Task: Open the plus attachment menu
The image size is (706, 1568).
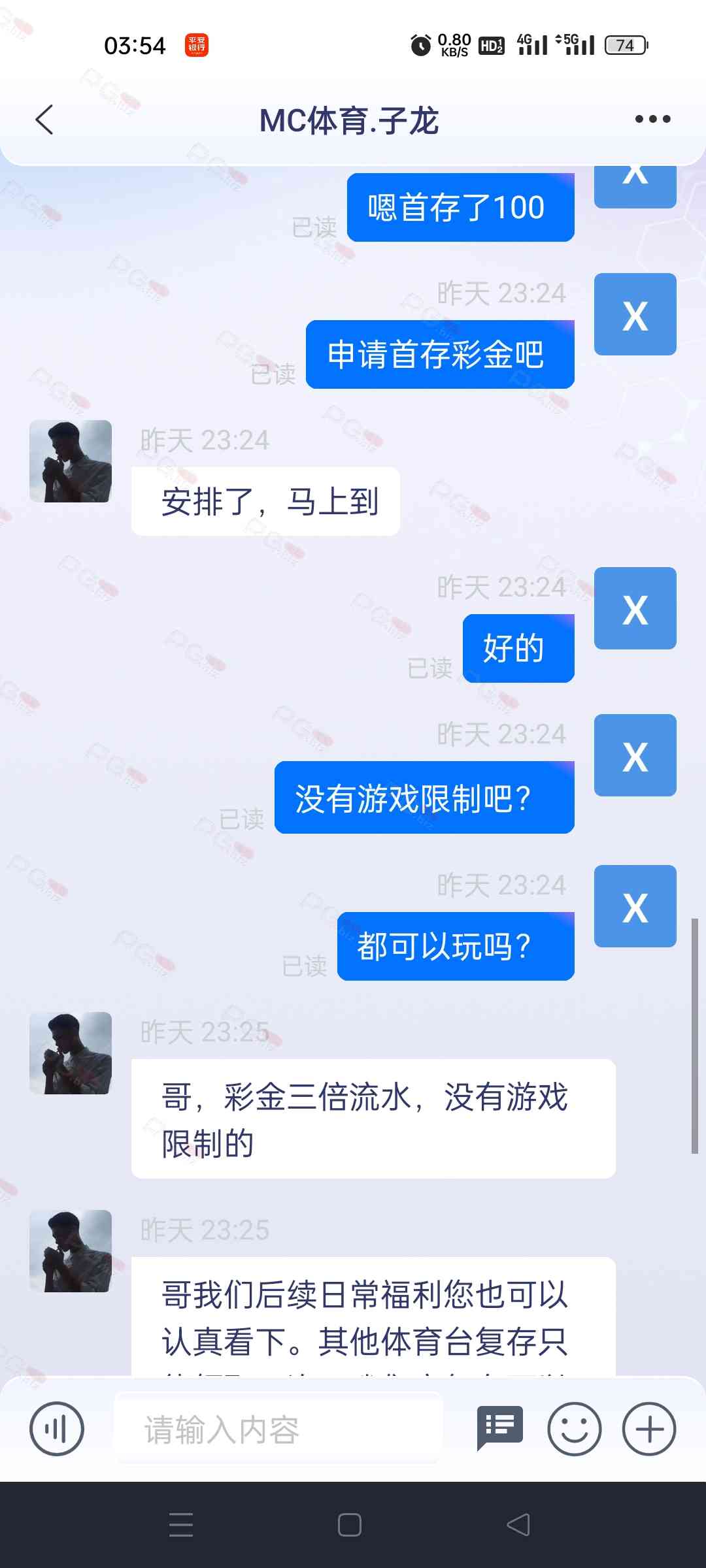Action: pyautogui.click(x=648, y=1429)
